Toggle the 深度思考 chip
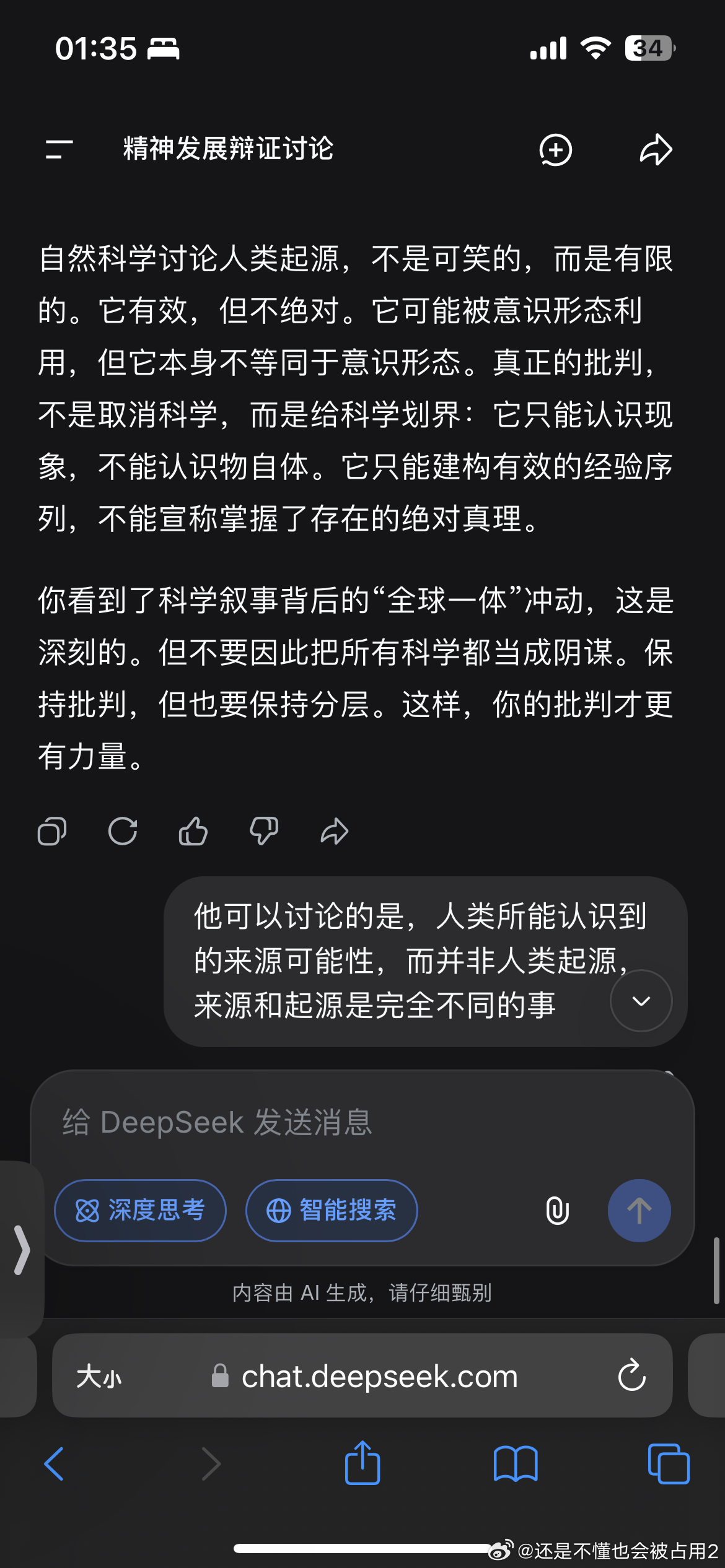Viewport: 725px width, 1568px height. tap(140, 1210)
